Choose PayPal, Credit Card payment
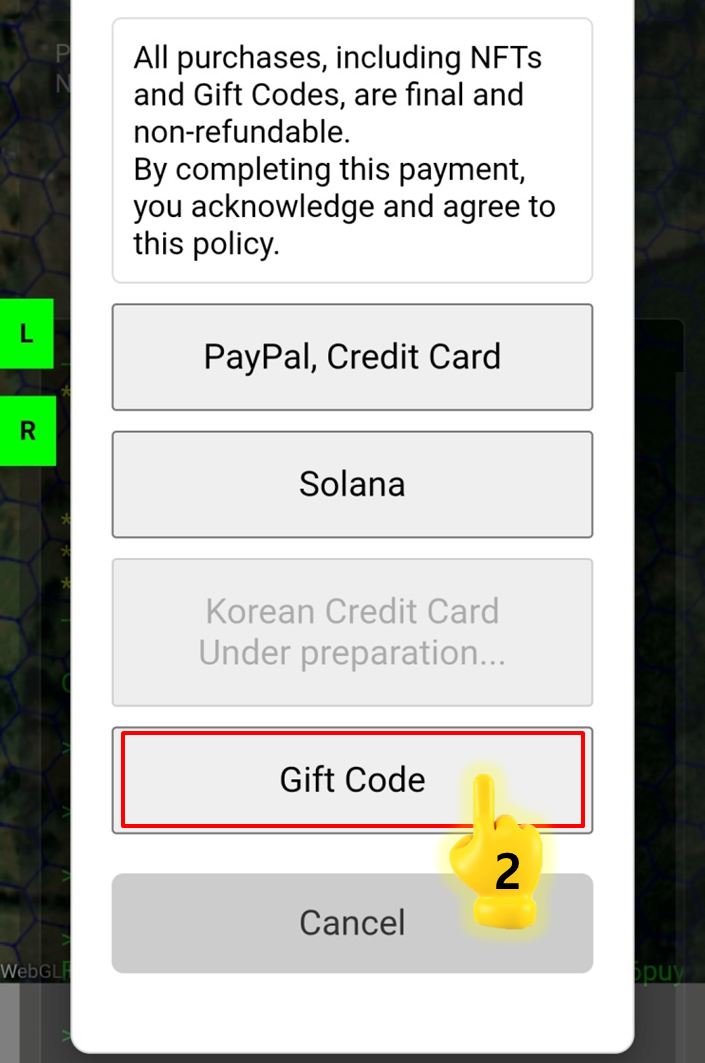The width and height of the screenshot is (705, 1063). [352, 357]
